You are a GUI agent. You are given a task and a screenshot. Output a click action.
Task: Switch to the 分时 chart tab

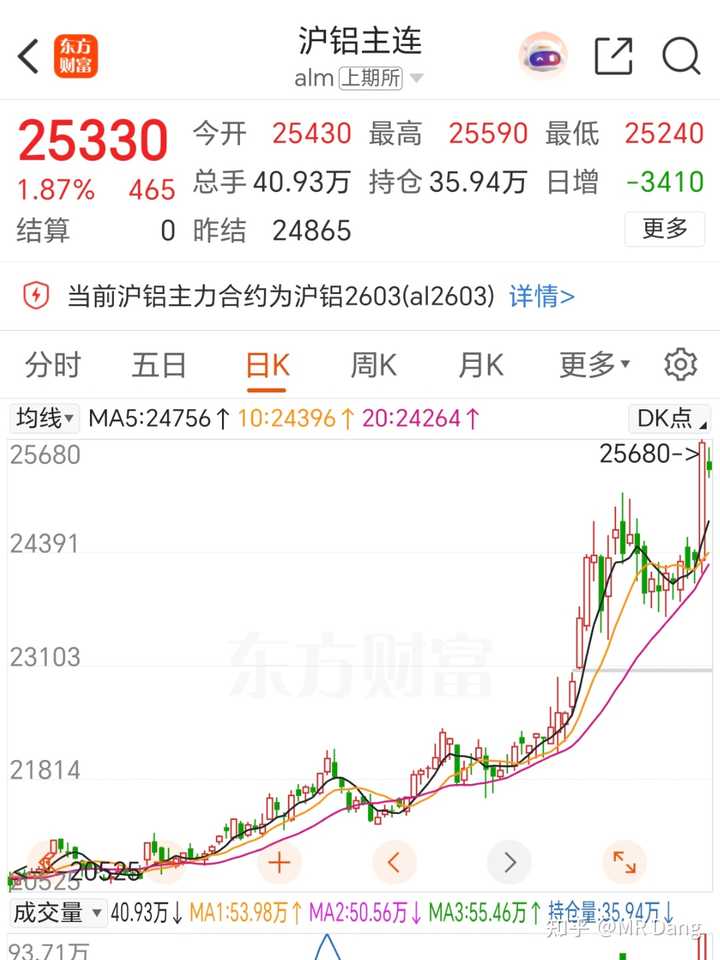tap(53, 365)
